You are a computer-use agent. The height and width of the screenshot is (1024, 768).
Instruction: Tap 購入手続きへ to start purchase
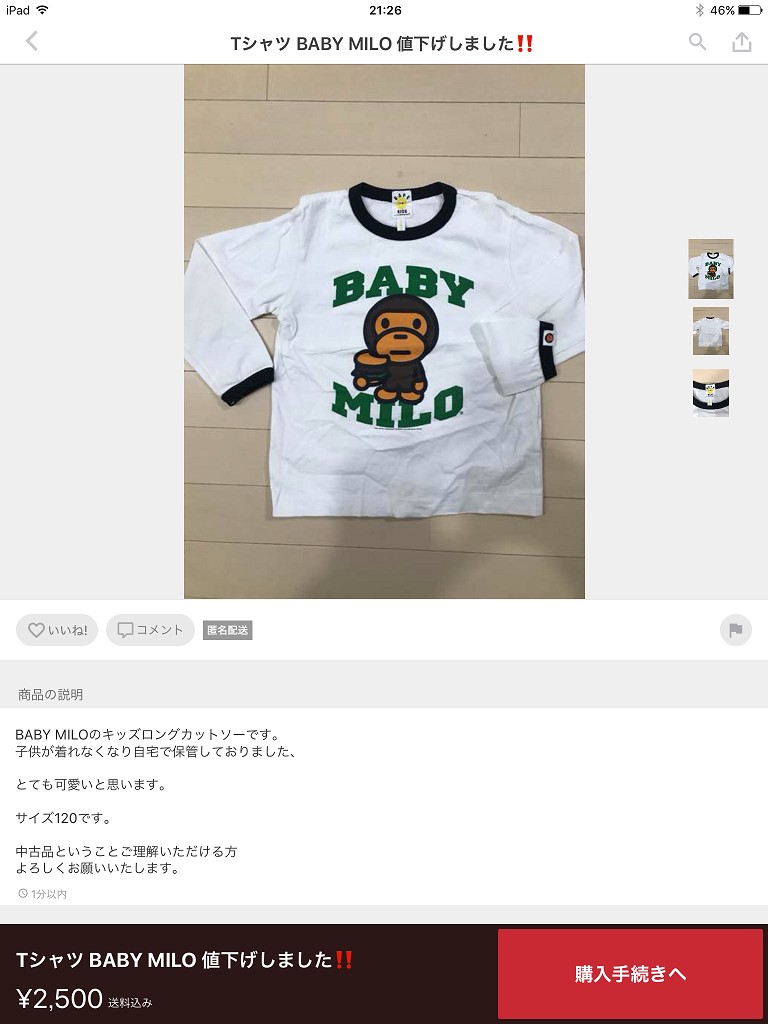pos(630,974)
